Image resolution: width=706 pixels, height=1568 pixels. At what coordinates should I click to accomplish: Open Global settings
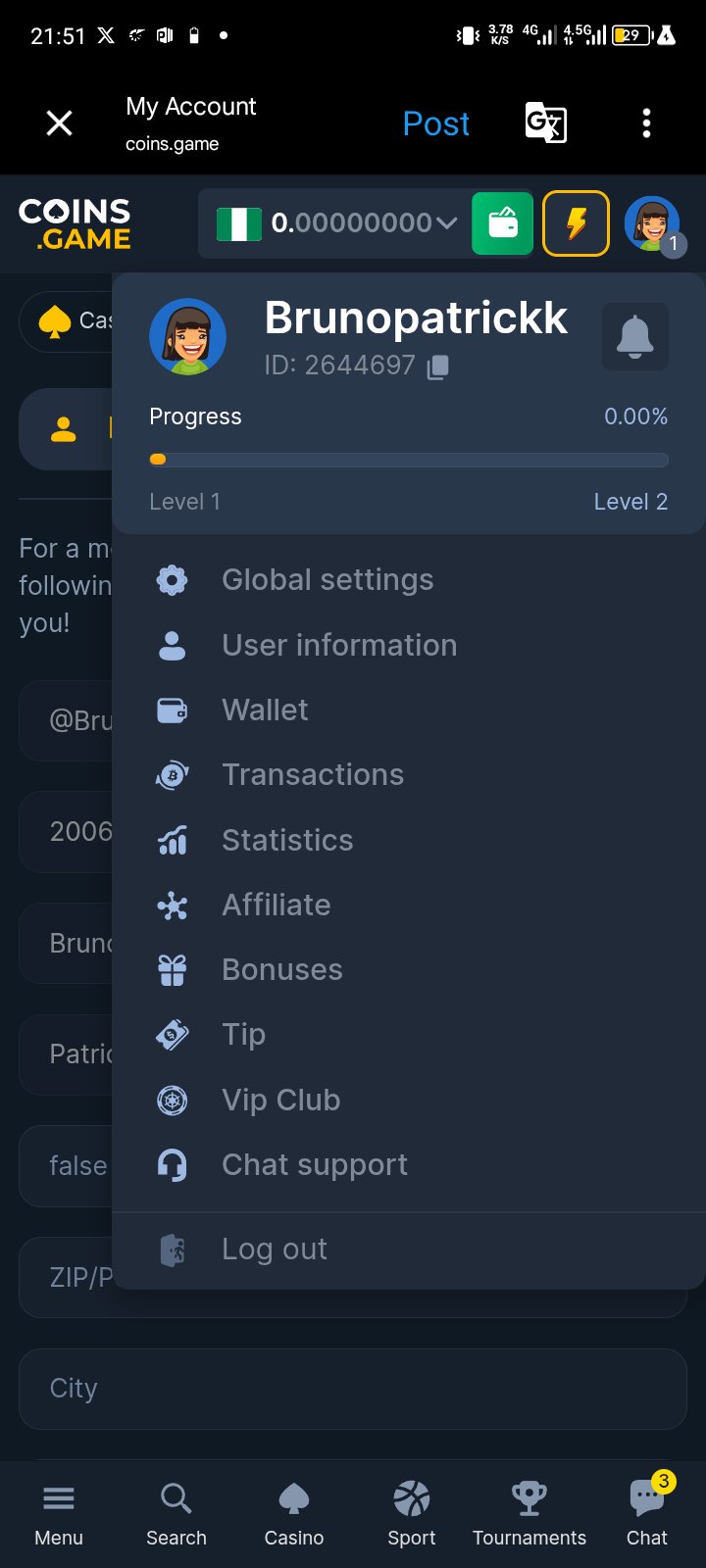point(328,580)
